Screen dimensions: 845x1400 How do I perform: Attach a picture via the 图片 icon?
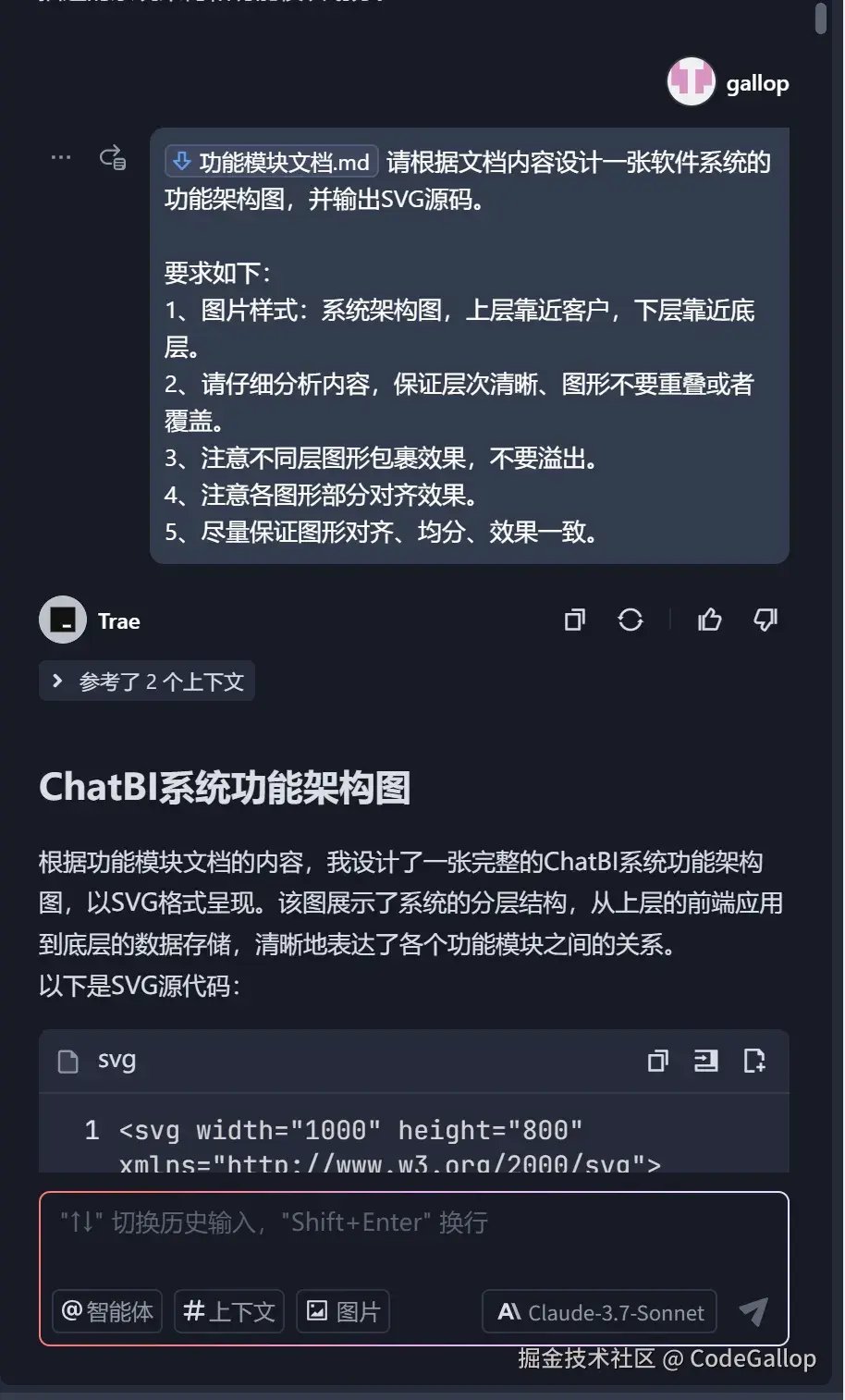342,1311
